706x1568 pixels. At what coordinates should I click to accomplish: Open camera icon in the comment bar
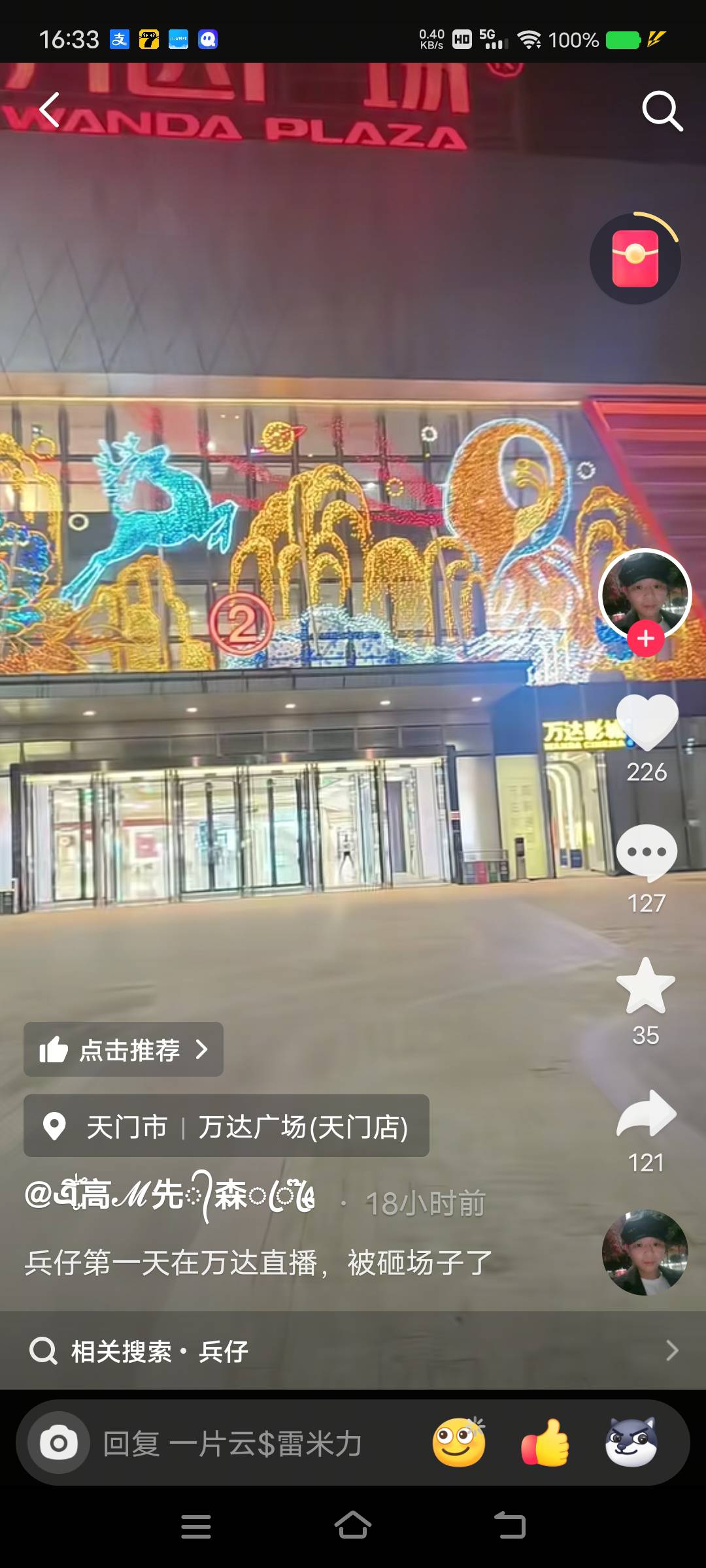[x=59, y=1443]
